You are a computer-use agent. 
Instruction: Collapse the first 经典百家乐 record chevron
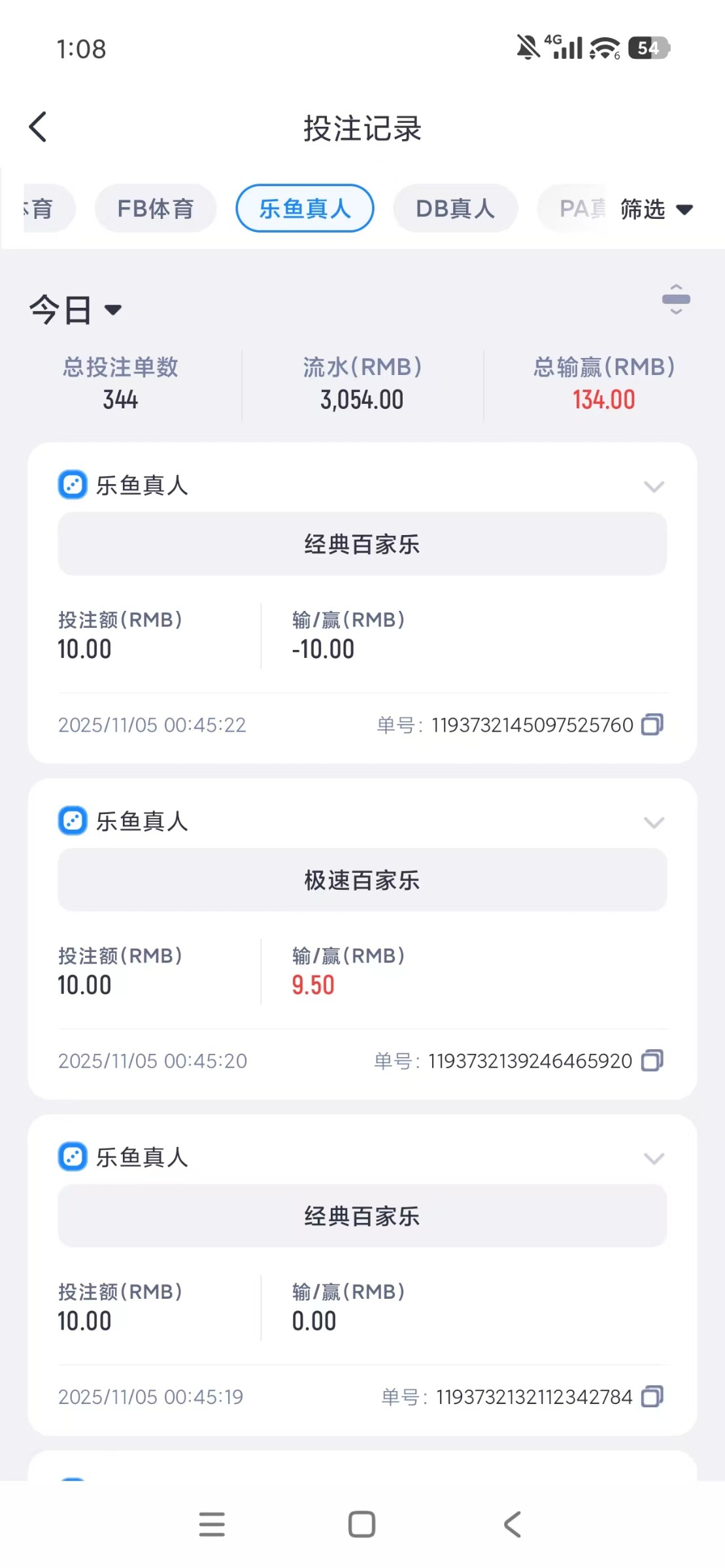[654, 487]
